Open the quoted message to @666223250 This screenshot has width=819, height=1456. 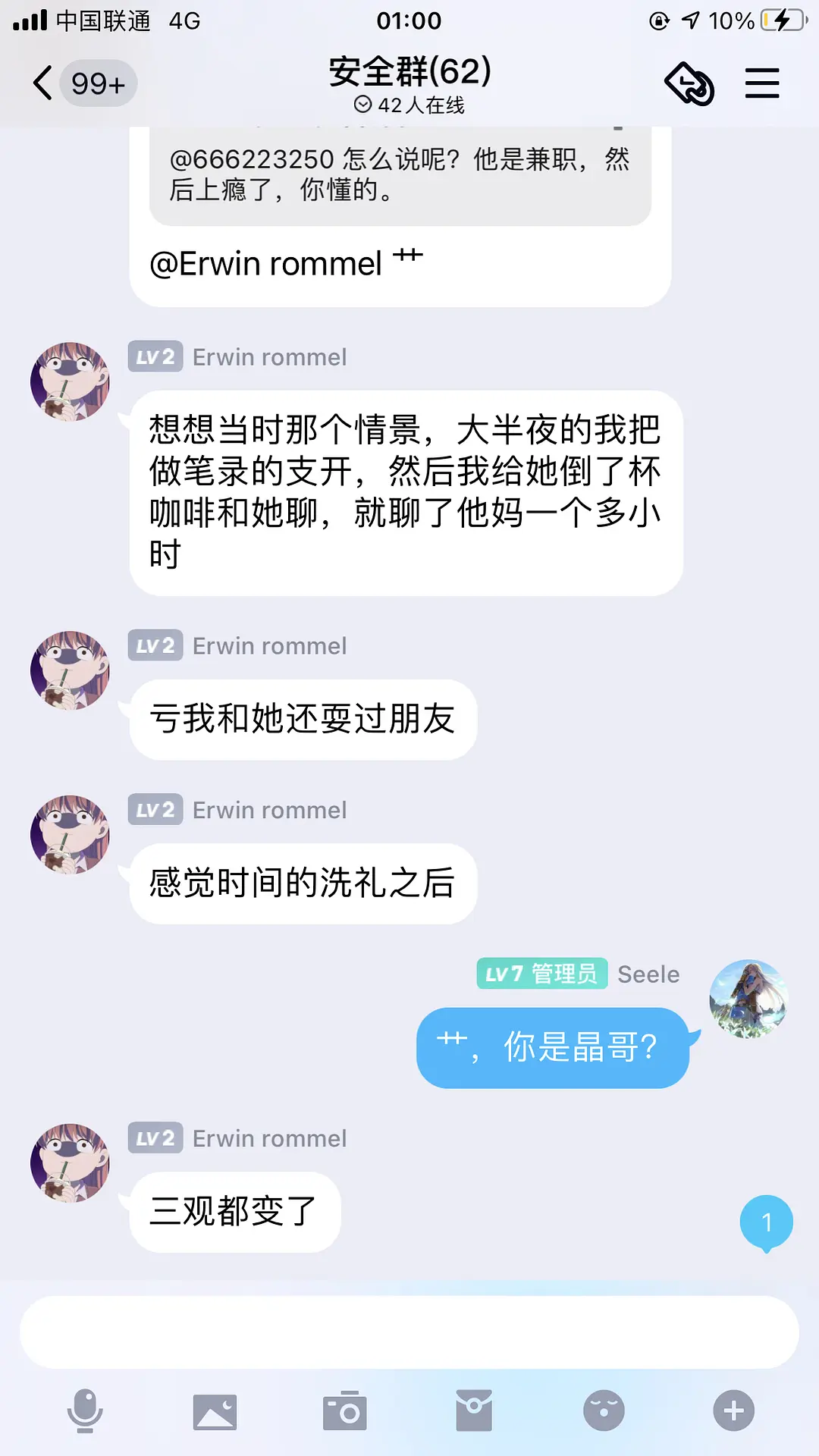click(400, 175)
